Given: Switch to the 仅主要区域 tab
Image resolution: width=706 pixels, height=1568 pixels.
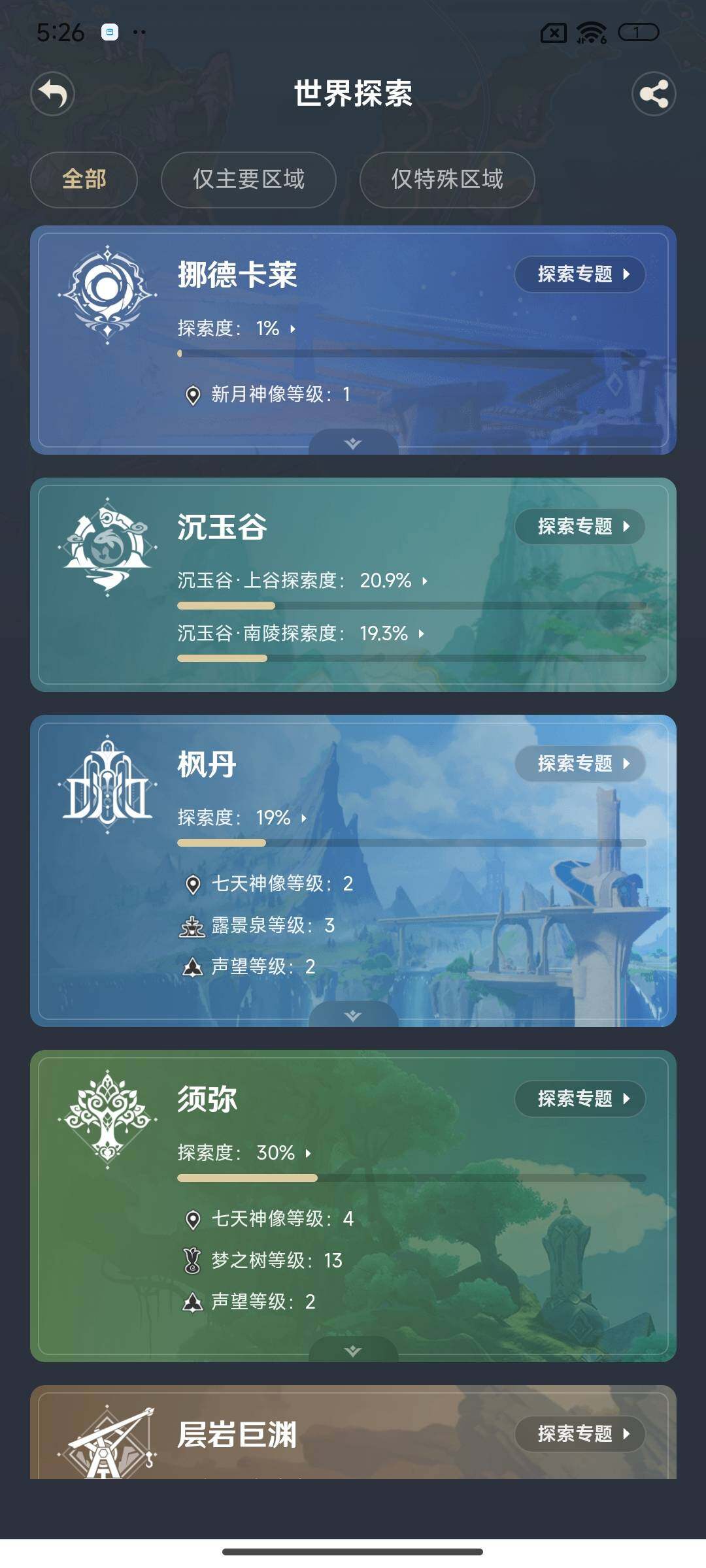Looking at the screenshot, I should [248, 180].
